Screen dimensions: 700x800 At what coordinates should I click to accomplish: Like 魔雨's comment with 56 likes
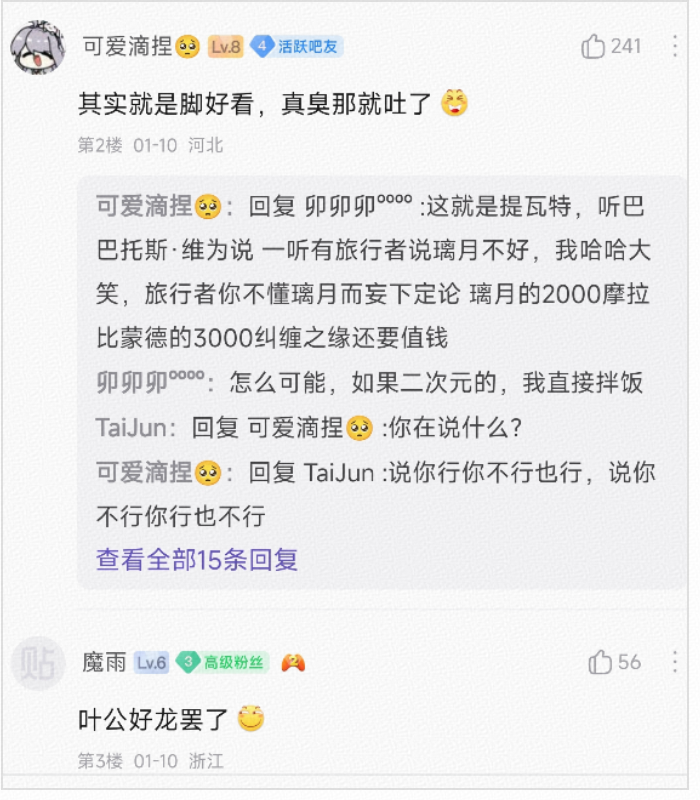pos(601,662)
